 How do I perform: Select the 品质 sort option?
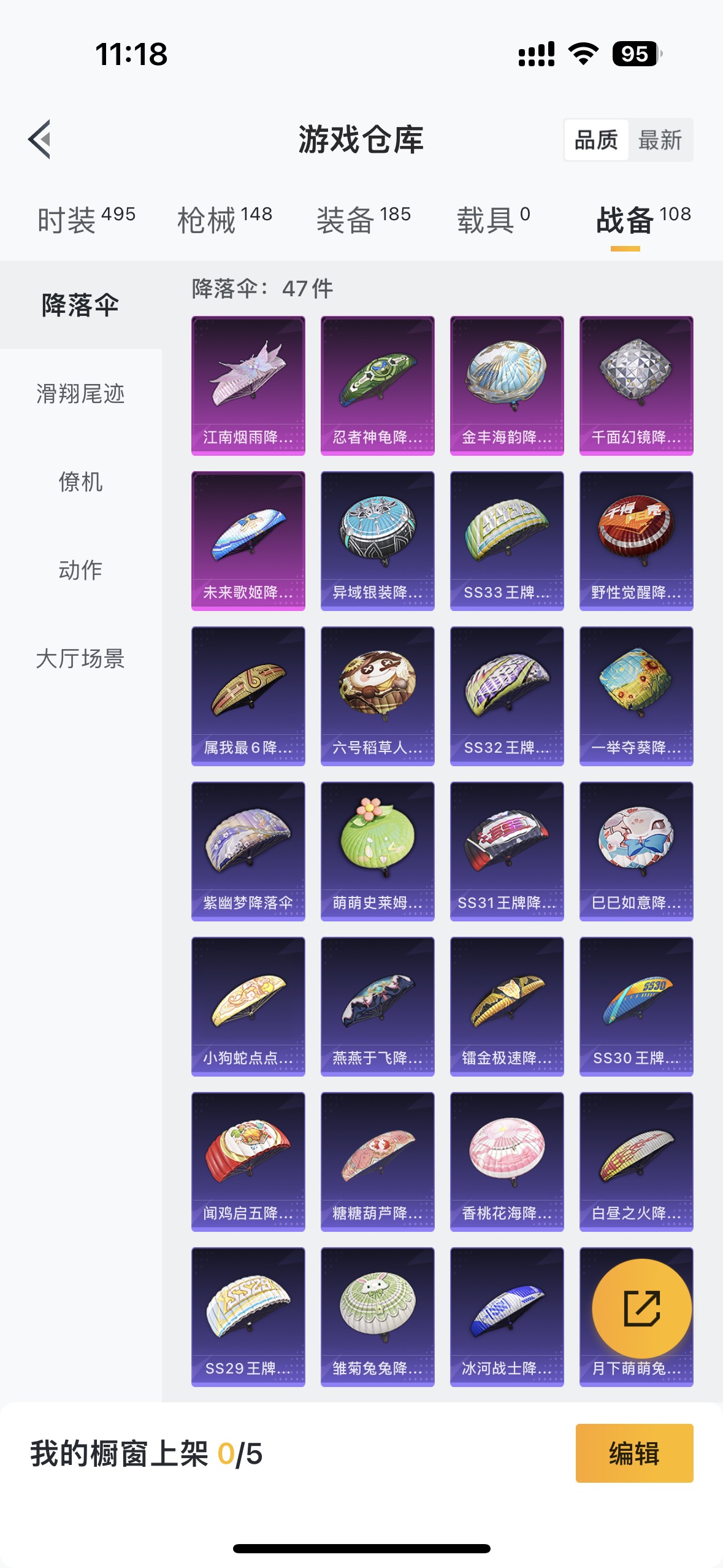(x=596, y=140)
